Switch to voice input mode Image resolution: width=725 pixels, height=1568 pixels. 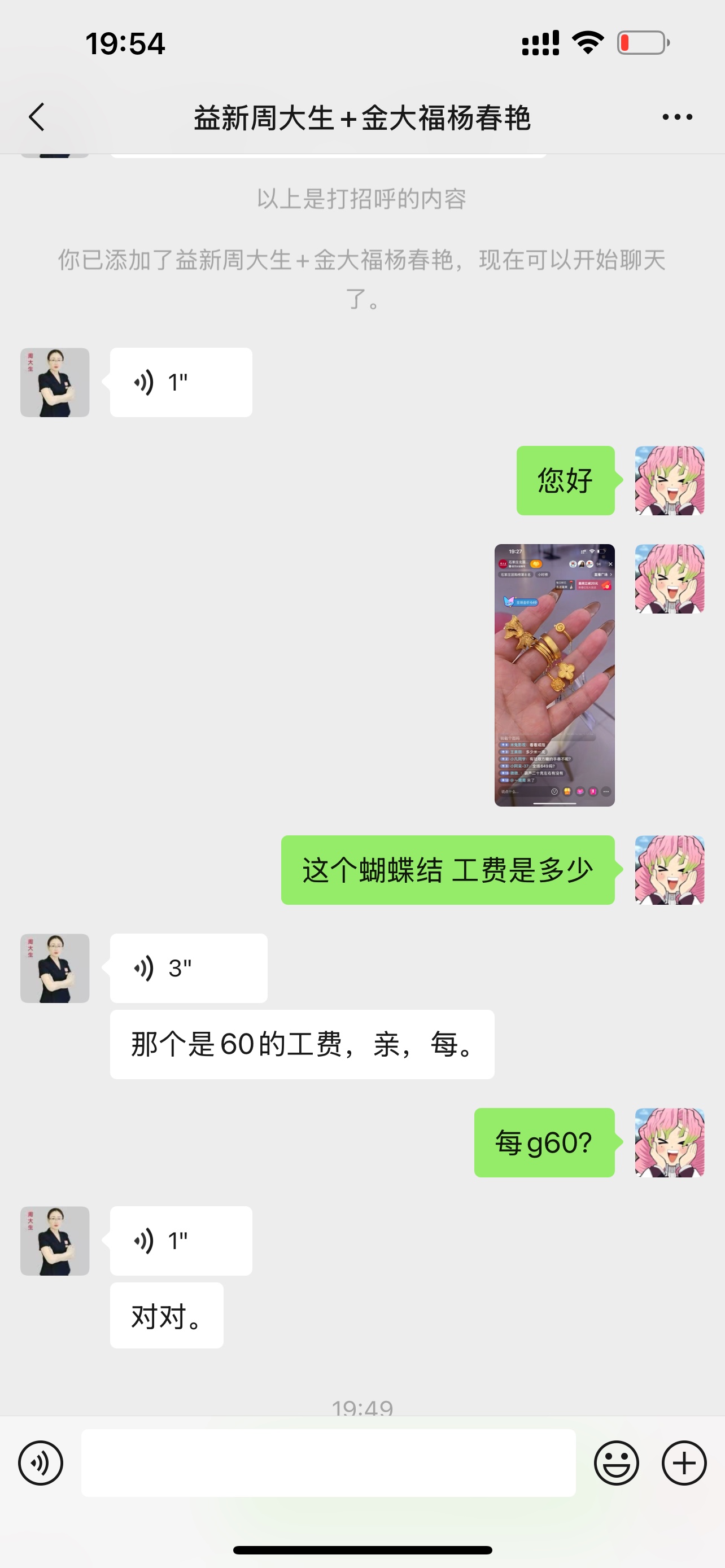(x=41, y=1462)
